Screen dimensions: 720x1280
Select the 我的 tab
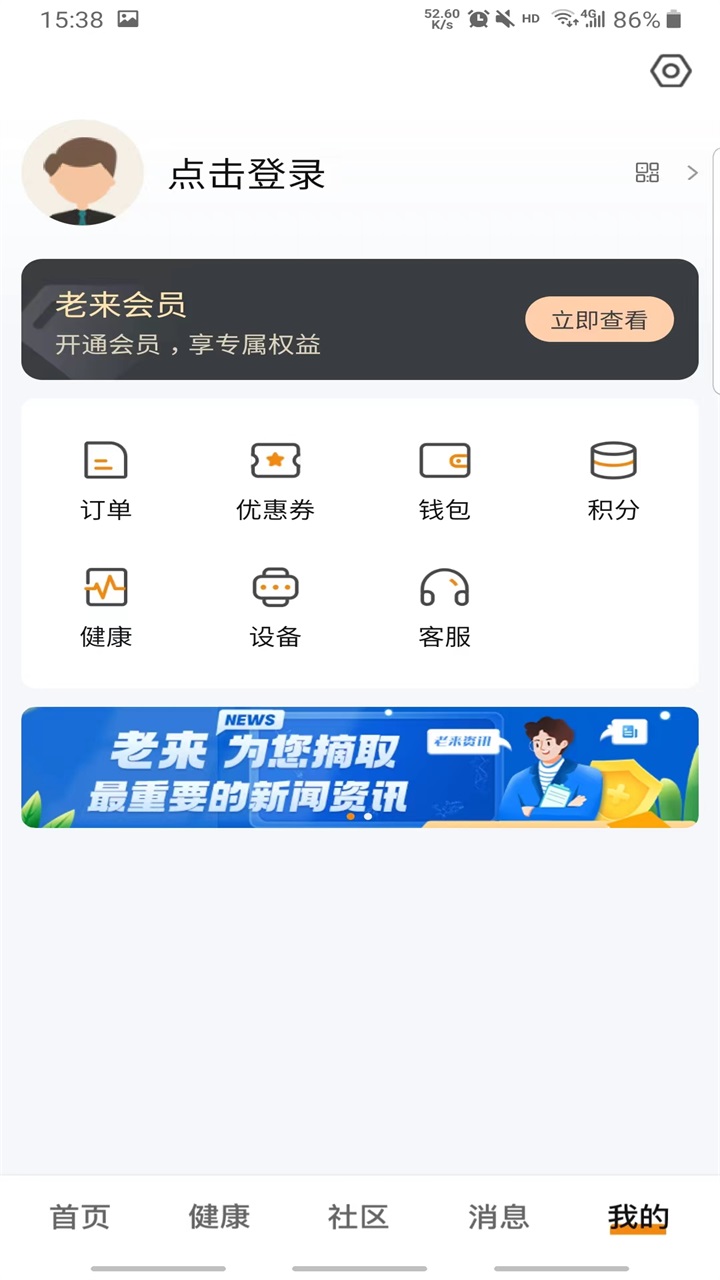coord(638,1217)
